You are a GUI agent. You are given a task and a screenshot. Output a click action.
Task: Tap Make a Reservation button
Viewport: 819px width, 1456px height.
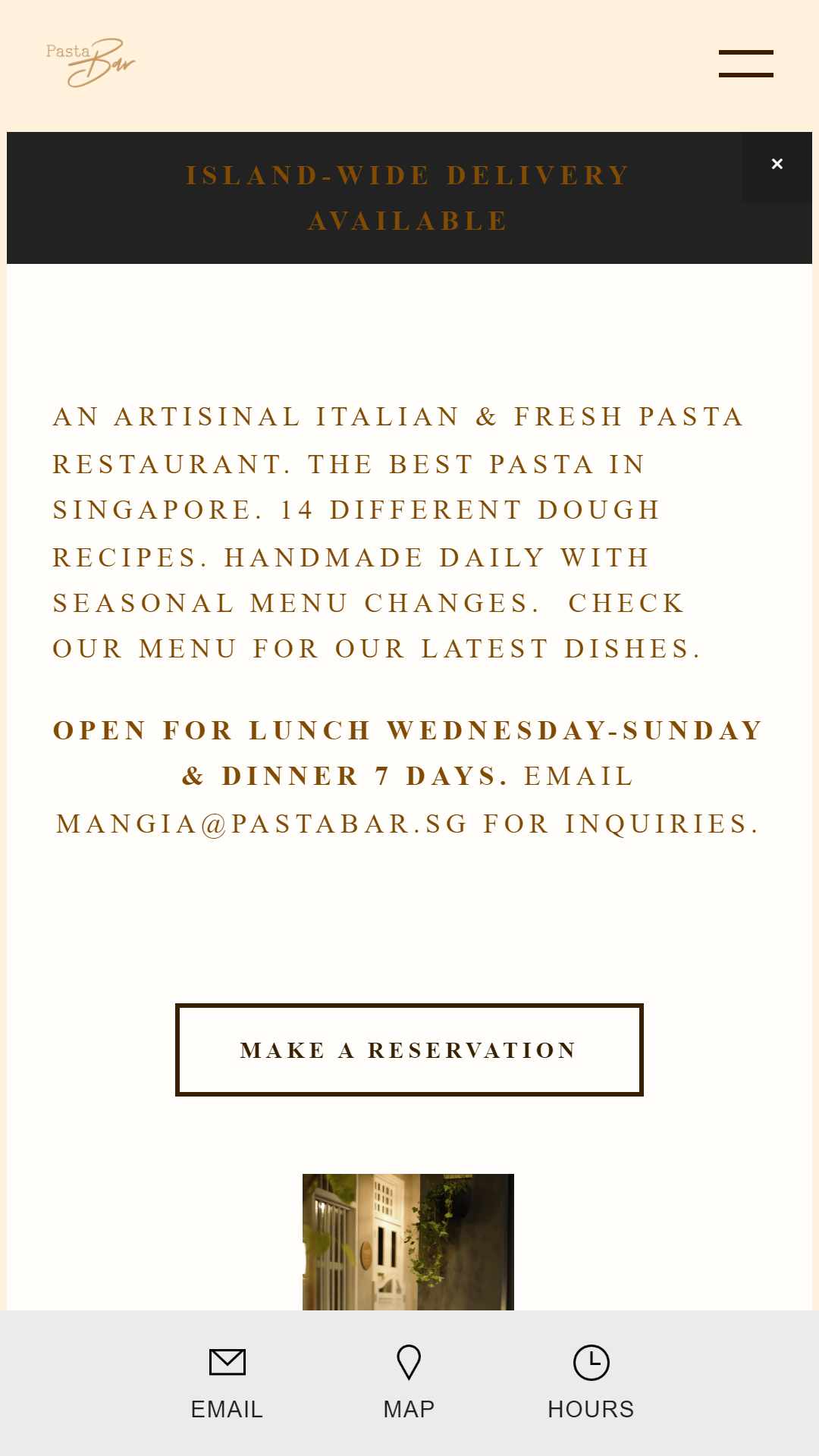(x=409, y=1050)
